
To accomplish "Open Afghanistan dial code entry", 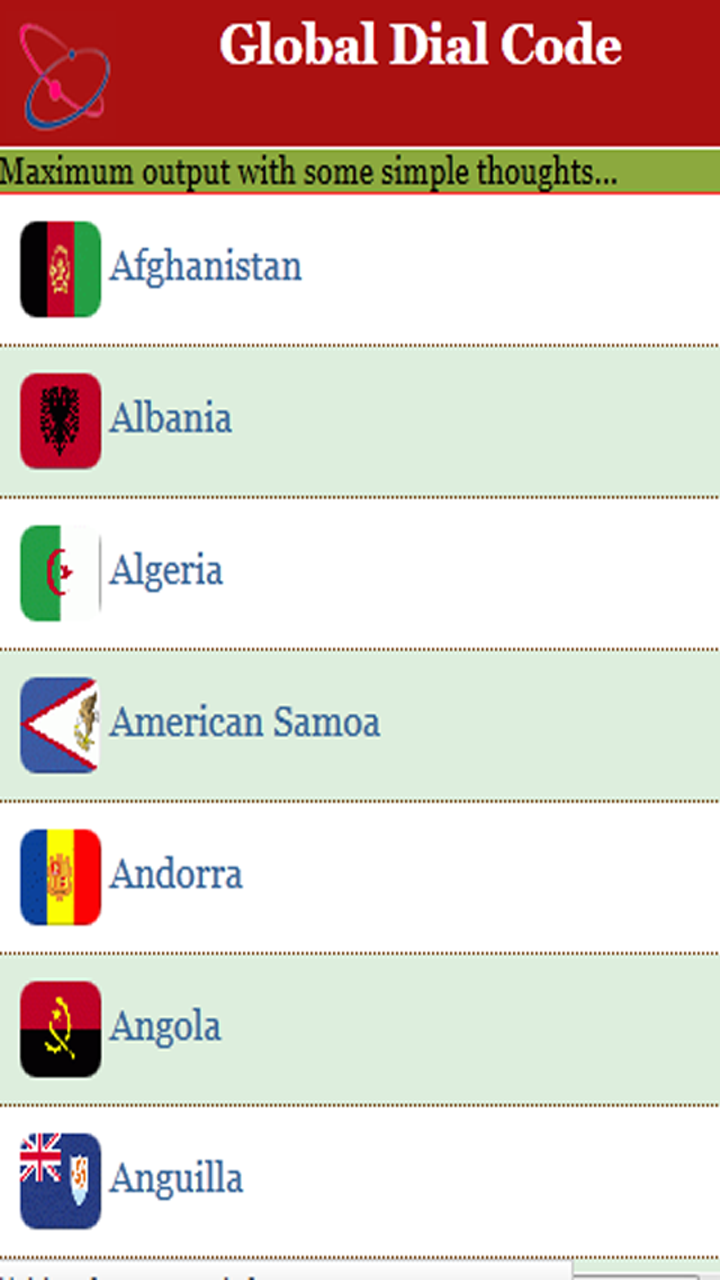I will pyautogui.click(x=360, y=269).
